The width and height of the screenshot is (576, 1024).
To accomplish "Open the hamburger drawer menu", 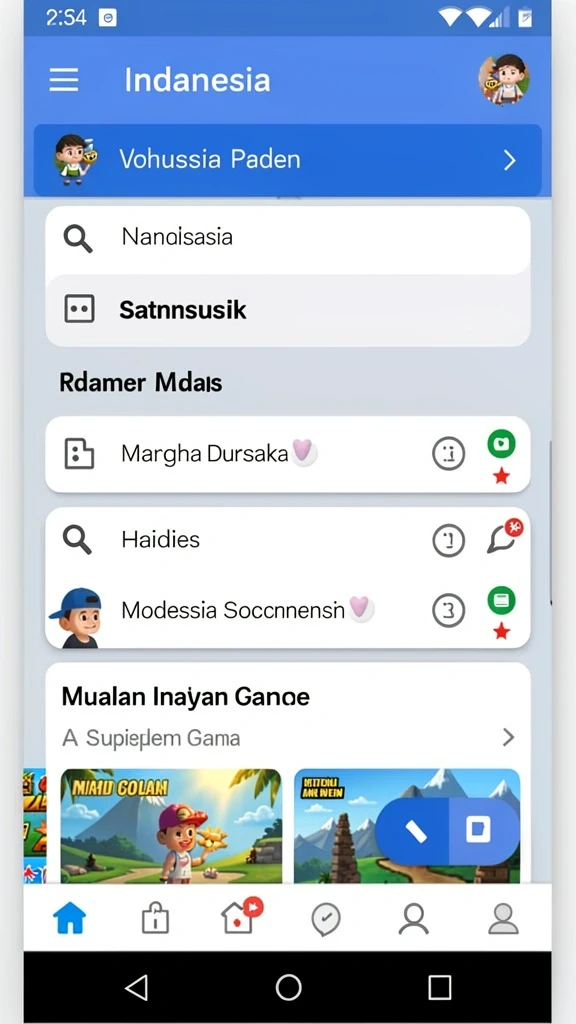I will [64, 80].
